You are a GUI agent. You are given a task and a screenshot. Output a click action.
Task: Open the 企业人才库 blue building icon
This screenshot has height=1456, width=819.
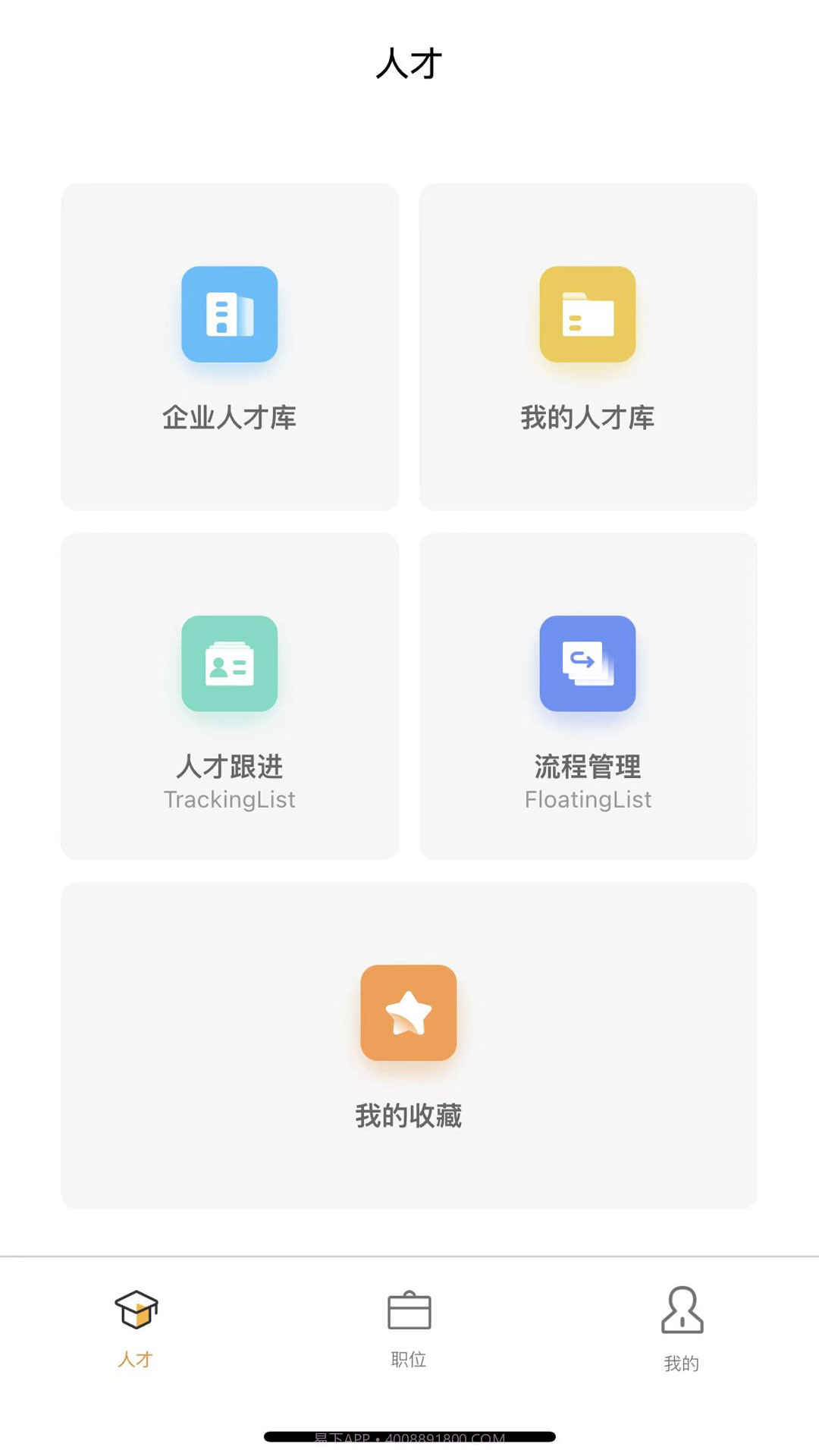pos(230,314)
